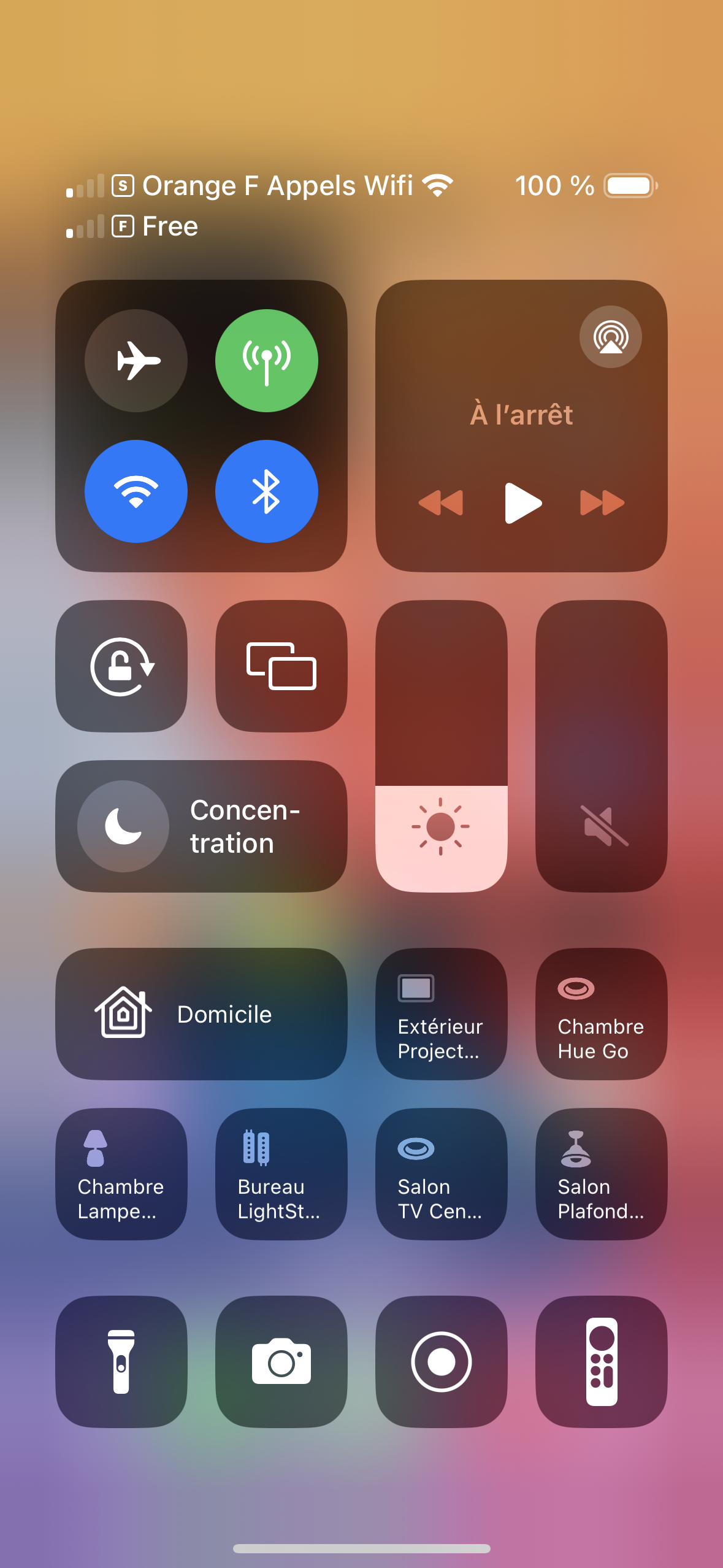Toggle Bluetooth off
The image size is (723, 1568).
point(266,491)
